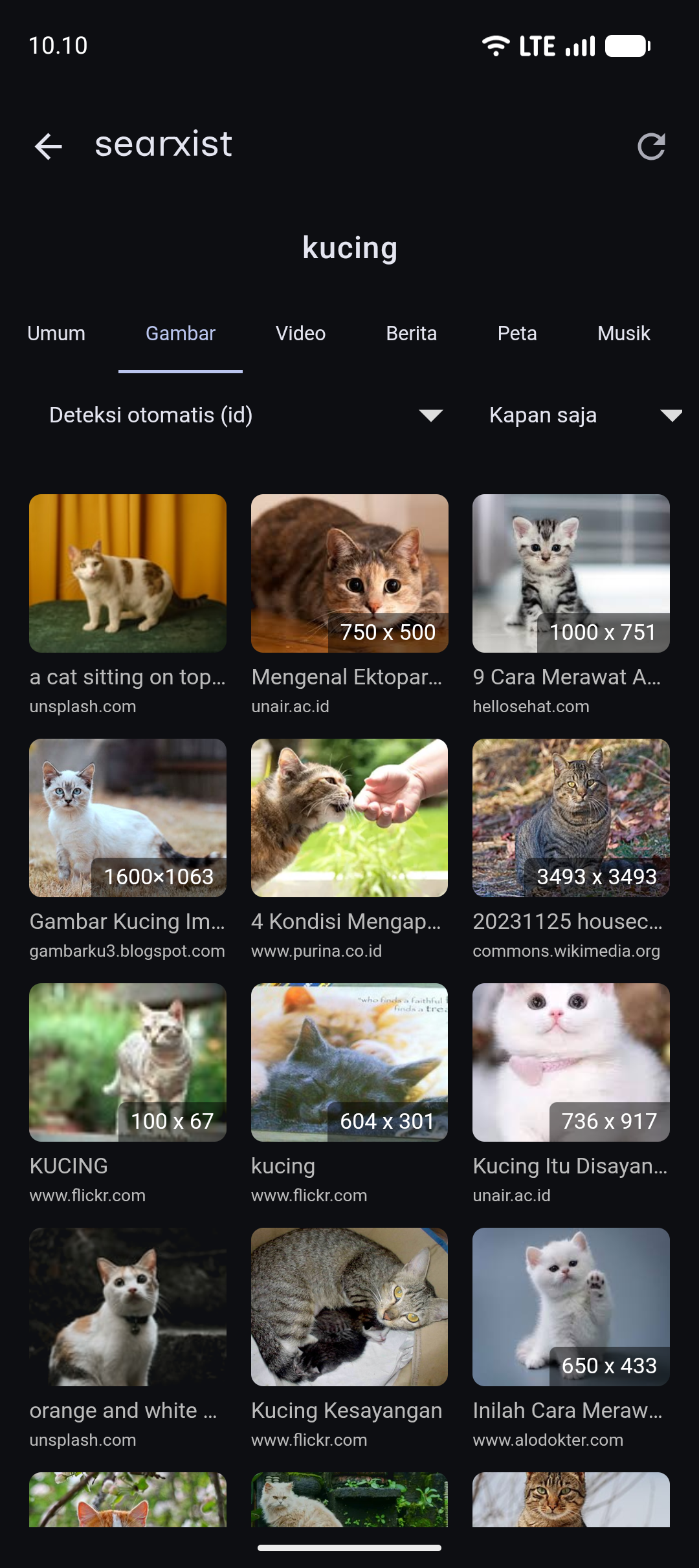Open the Kucing Kesayangan flickr image
The height and width of the screenshot is (1568, 699).
(x=349, y=1307)
